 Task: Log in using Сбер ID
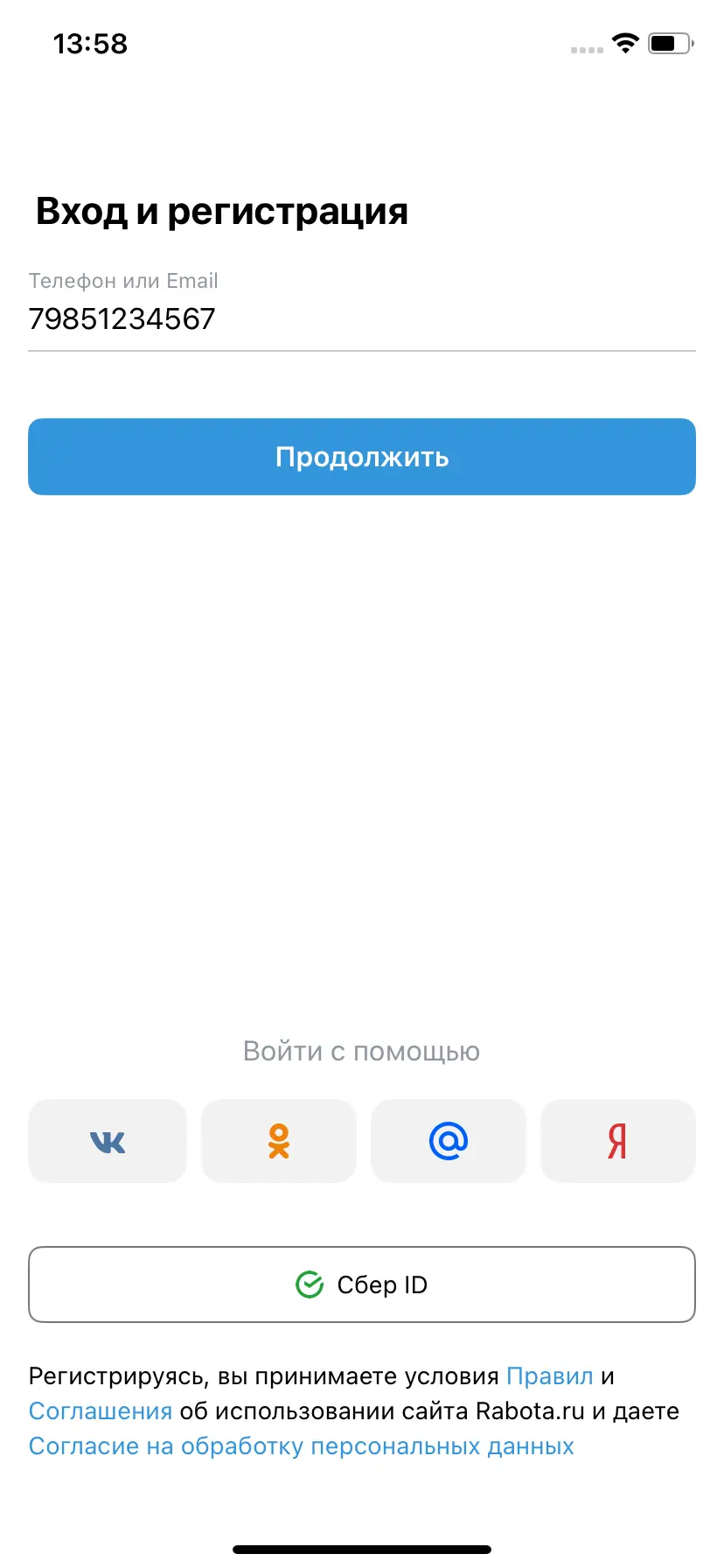click(x=361, y=1284)
